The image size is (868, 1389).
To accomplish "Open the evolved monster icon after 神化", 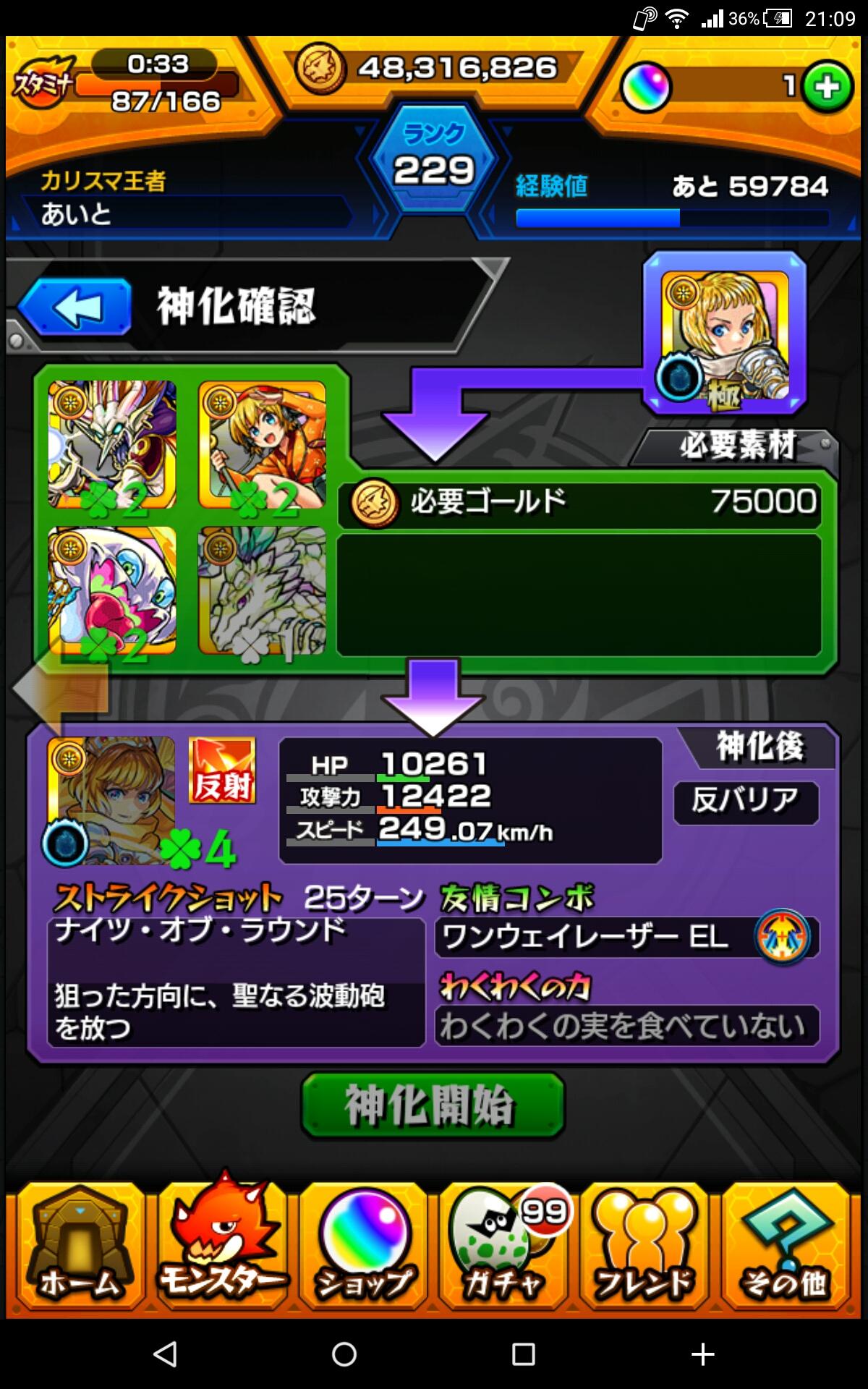I will [112, 800].
